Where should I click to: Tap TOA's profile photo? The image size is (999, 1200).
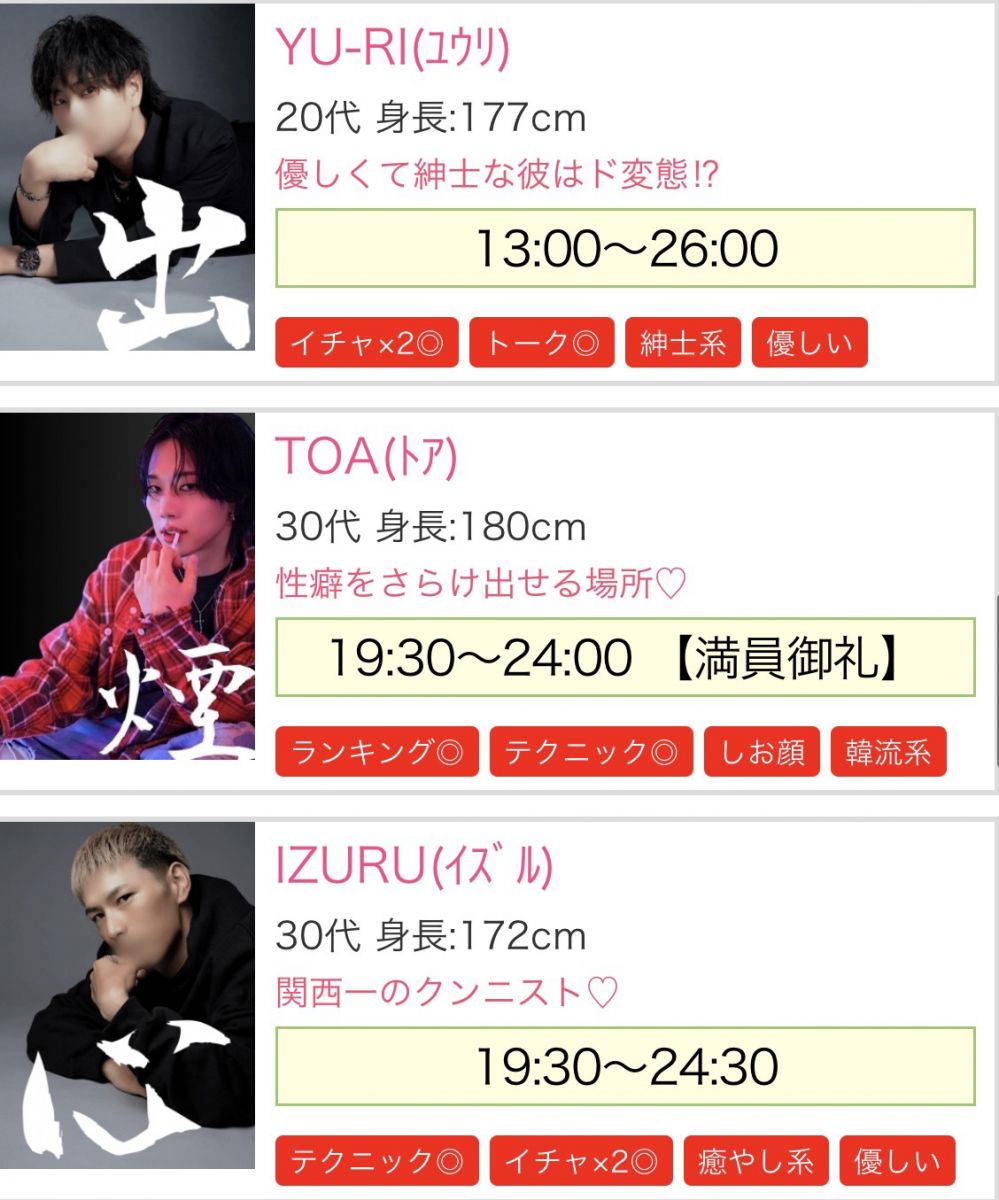tap(127, 586)
